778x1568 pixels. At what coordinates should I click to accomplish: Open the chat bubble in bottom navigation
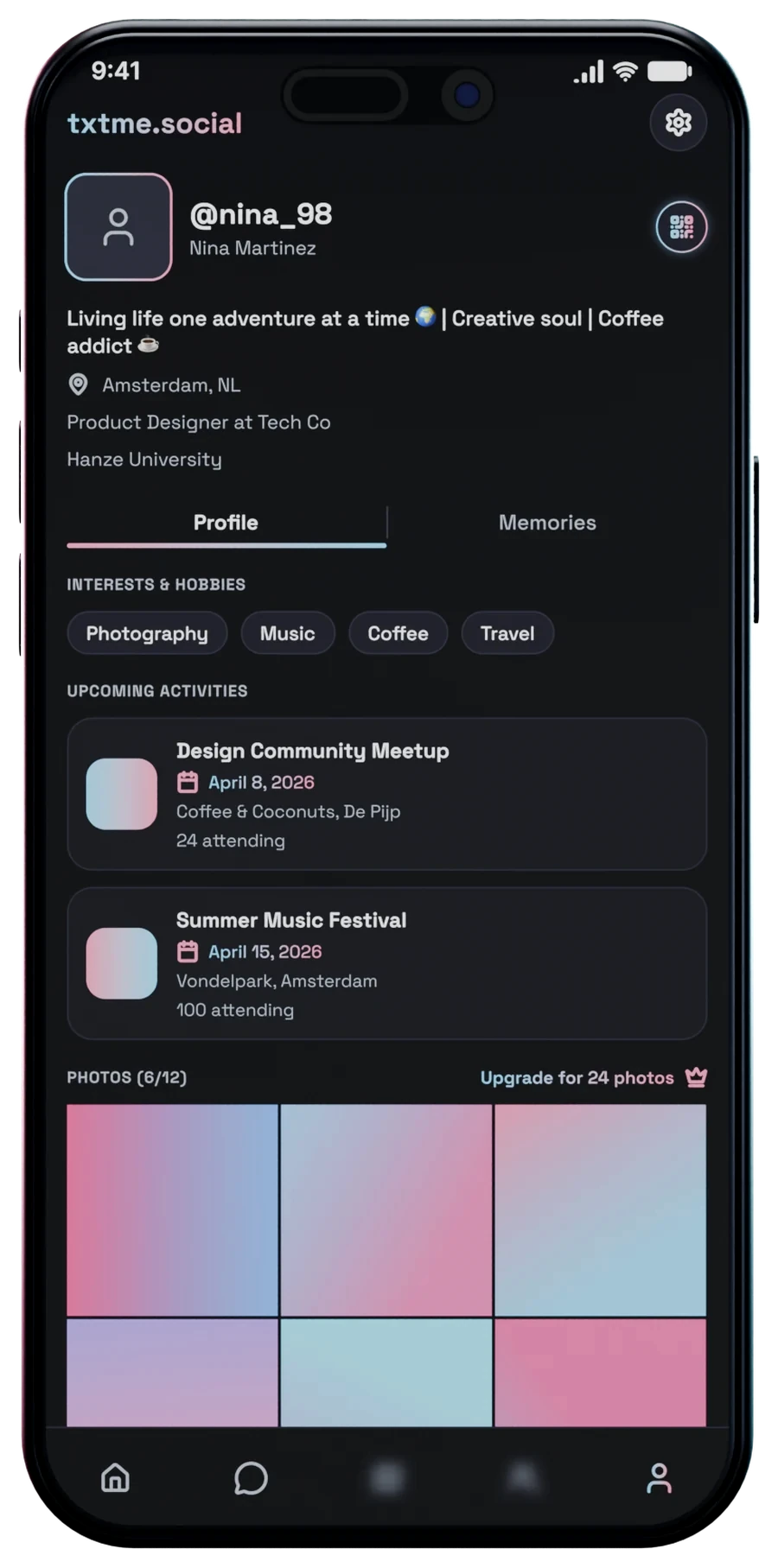251,1478
